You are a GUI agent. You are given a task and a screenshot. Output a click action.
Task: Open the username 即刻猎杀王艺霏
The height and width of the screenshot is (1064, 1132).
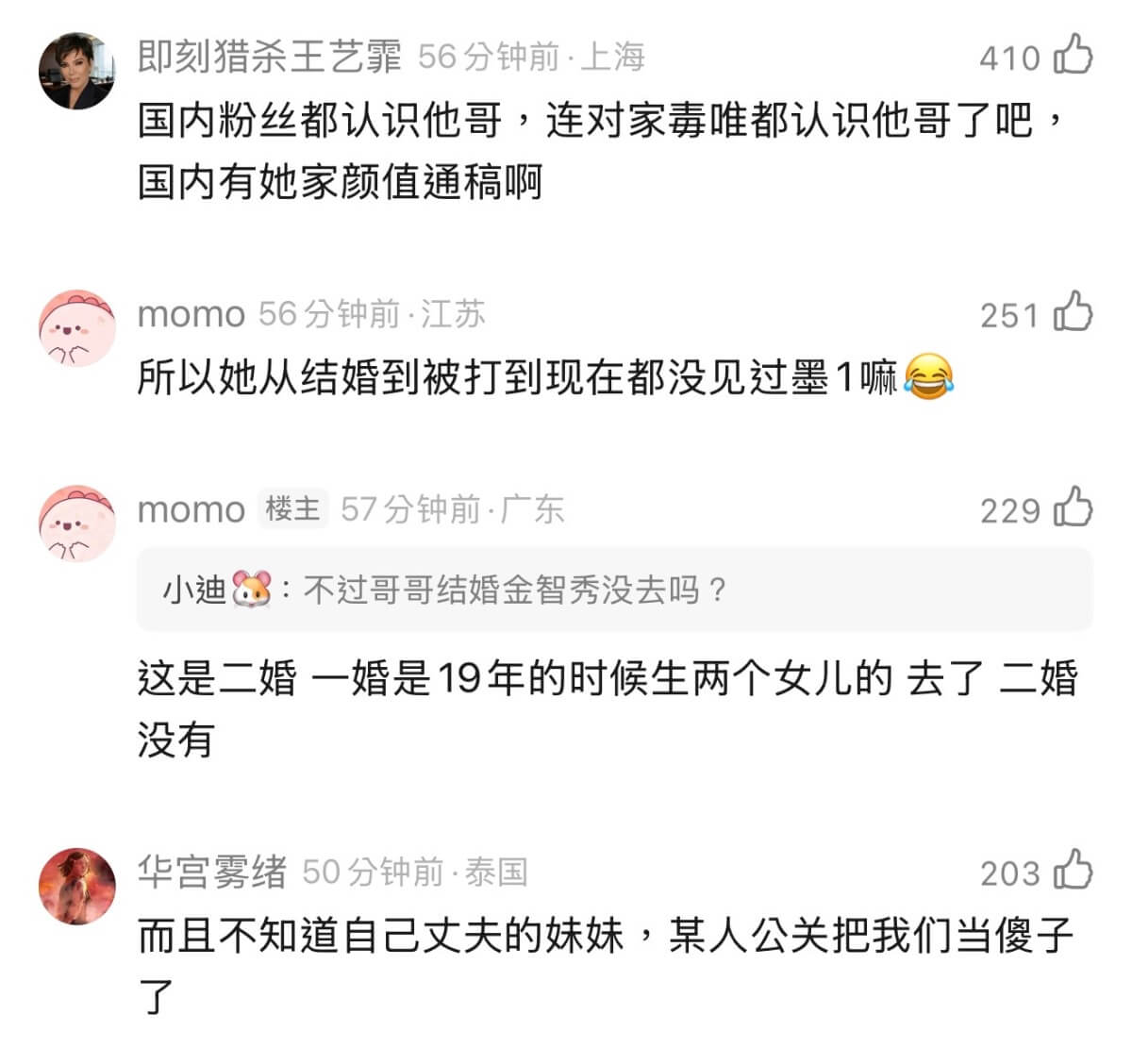pyautogui.click(x=270, y=57)
